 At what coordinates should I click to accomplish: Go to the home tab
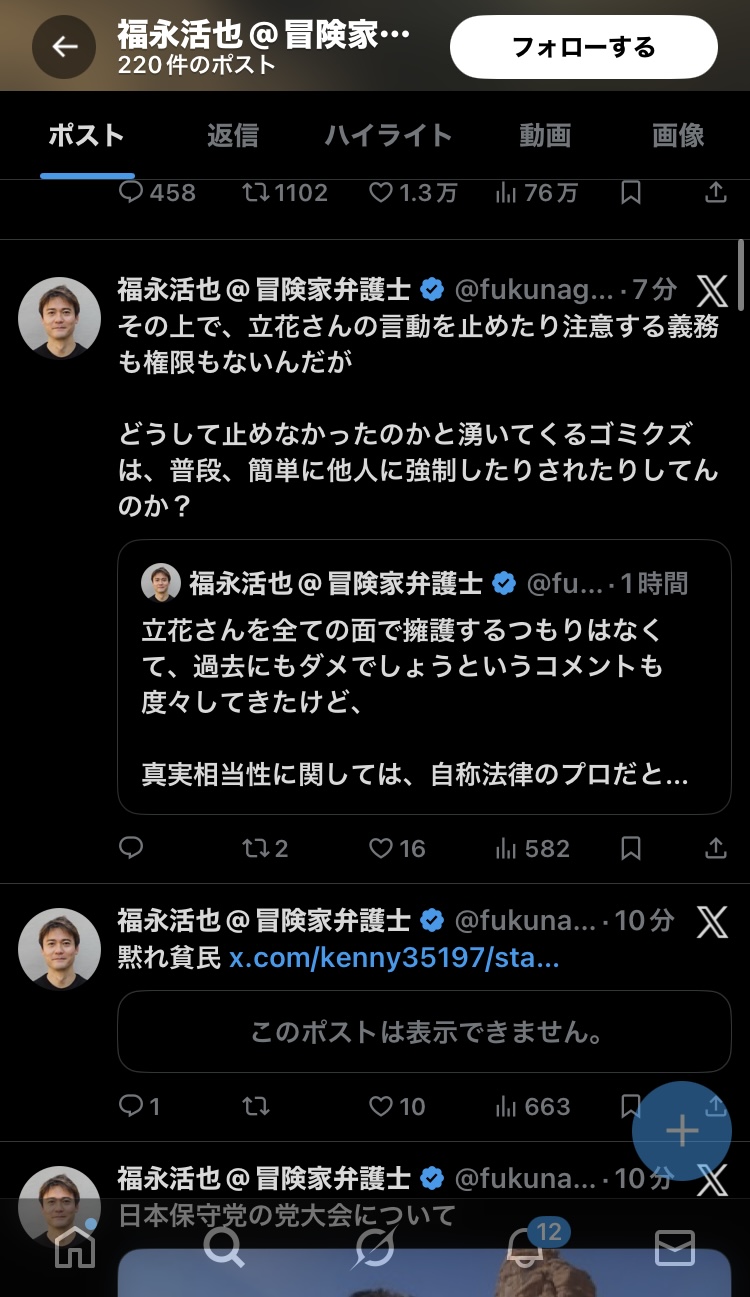tap(75, 1247)
